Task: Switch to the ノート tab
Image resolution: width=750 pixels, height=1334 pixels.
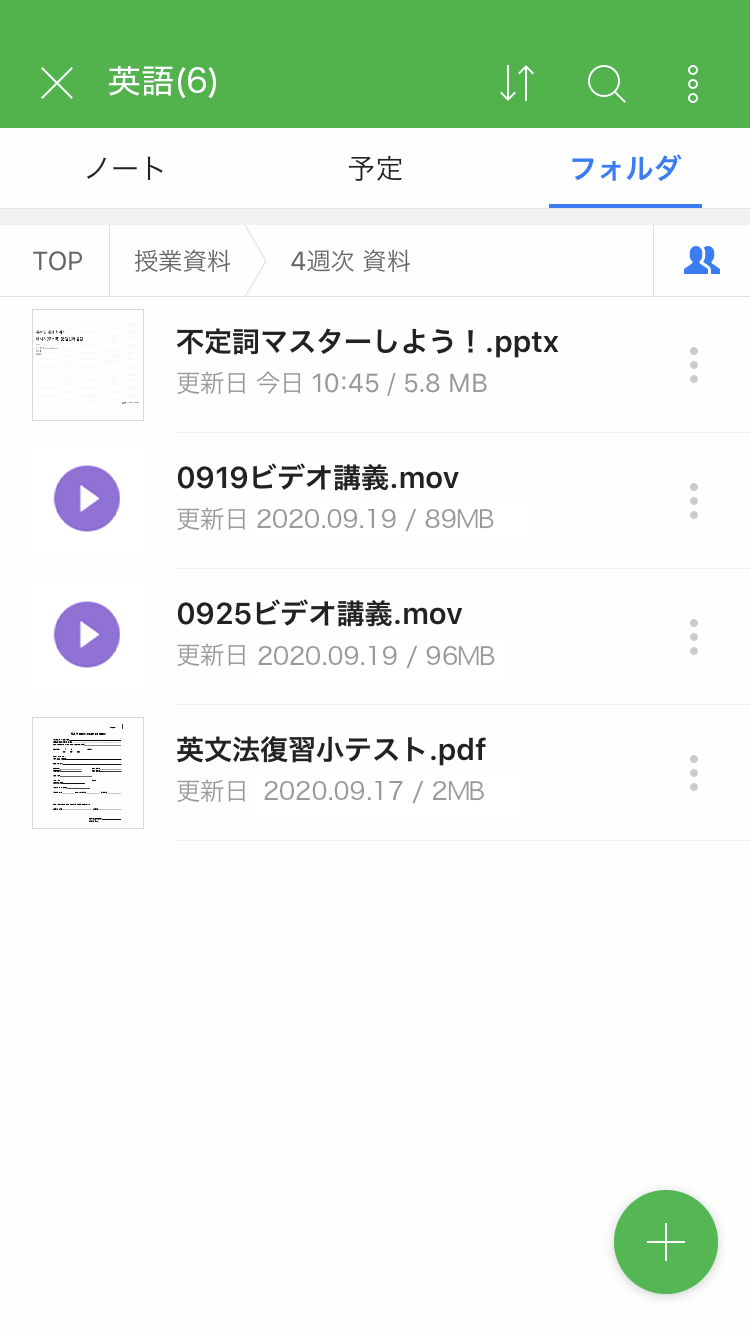Action: (125, 168)
